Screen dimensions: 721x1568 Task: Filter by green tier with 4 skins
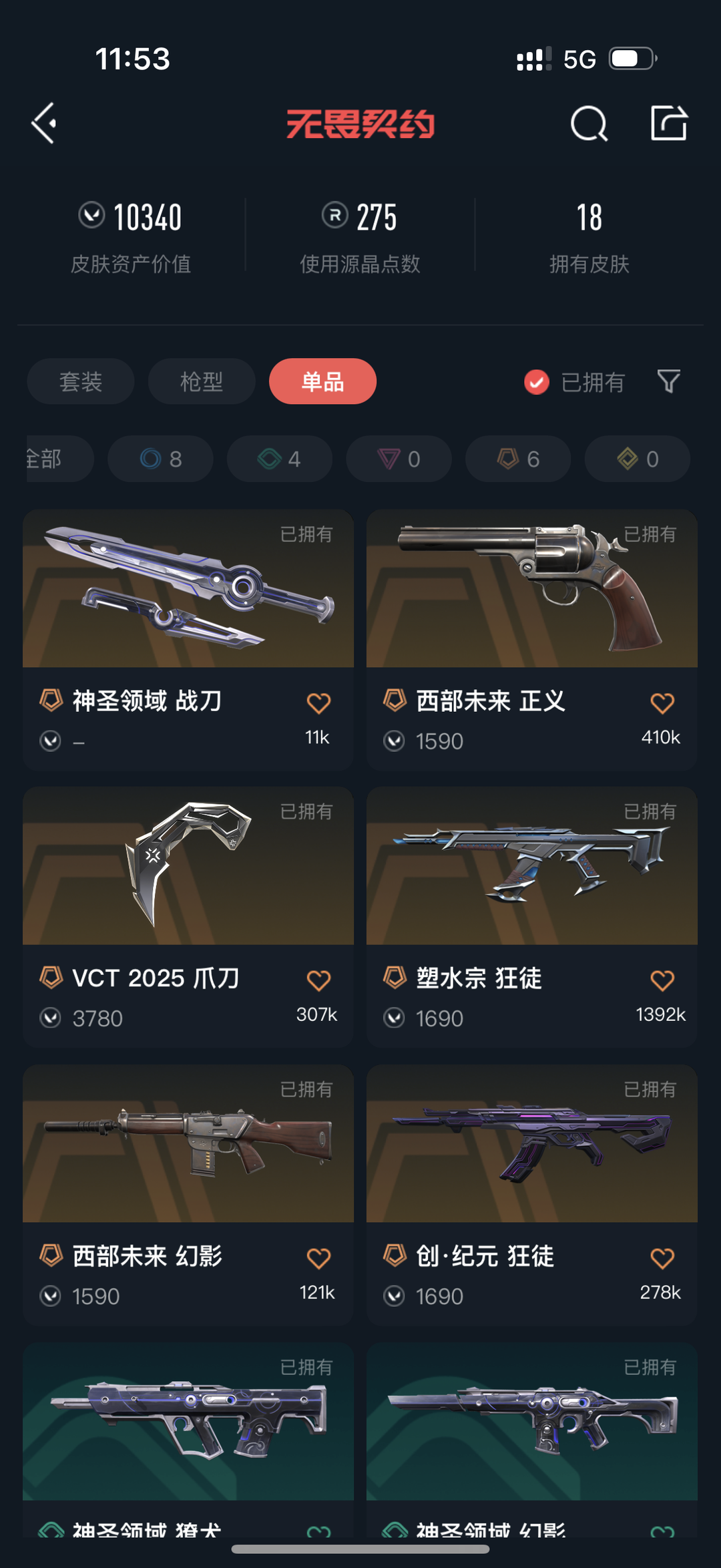click(x=280, y=459)
